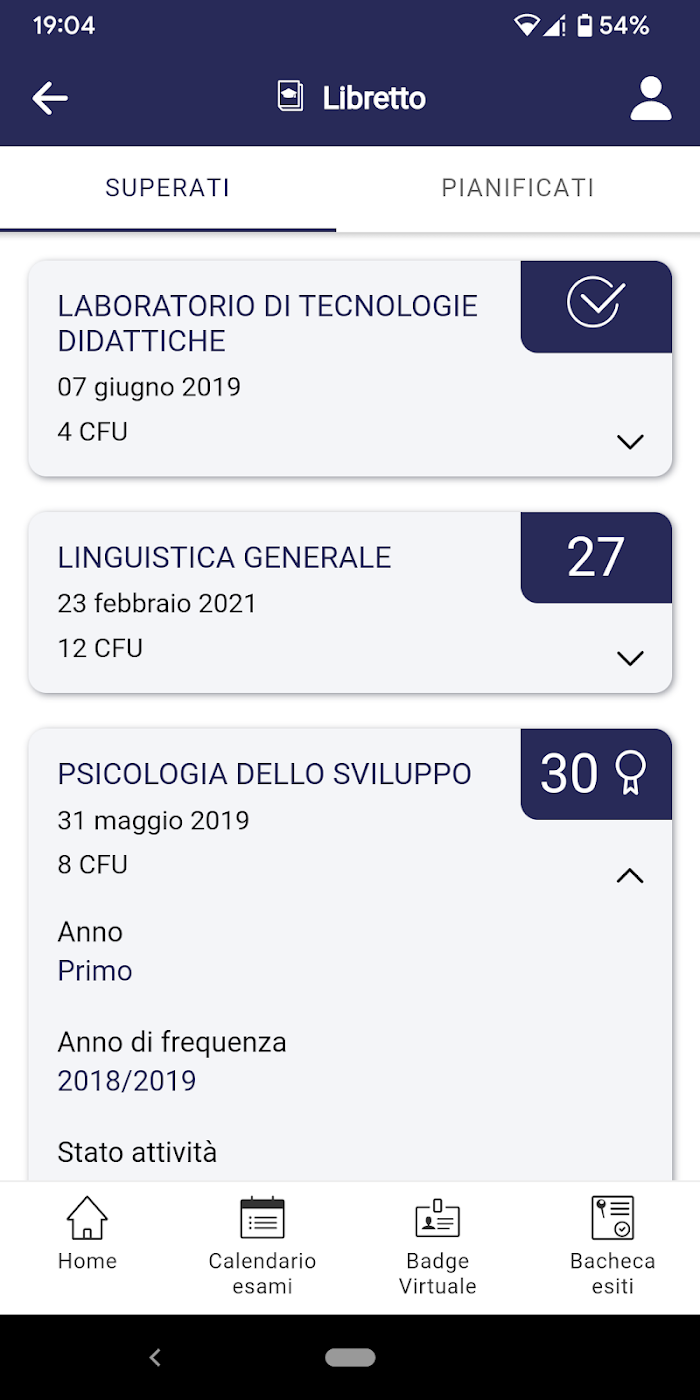Open Badge Virtuale
Image resolution: width=700 pixels, height=1400 pixels.
click(438, 1246)
